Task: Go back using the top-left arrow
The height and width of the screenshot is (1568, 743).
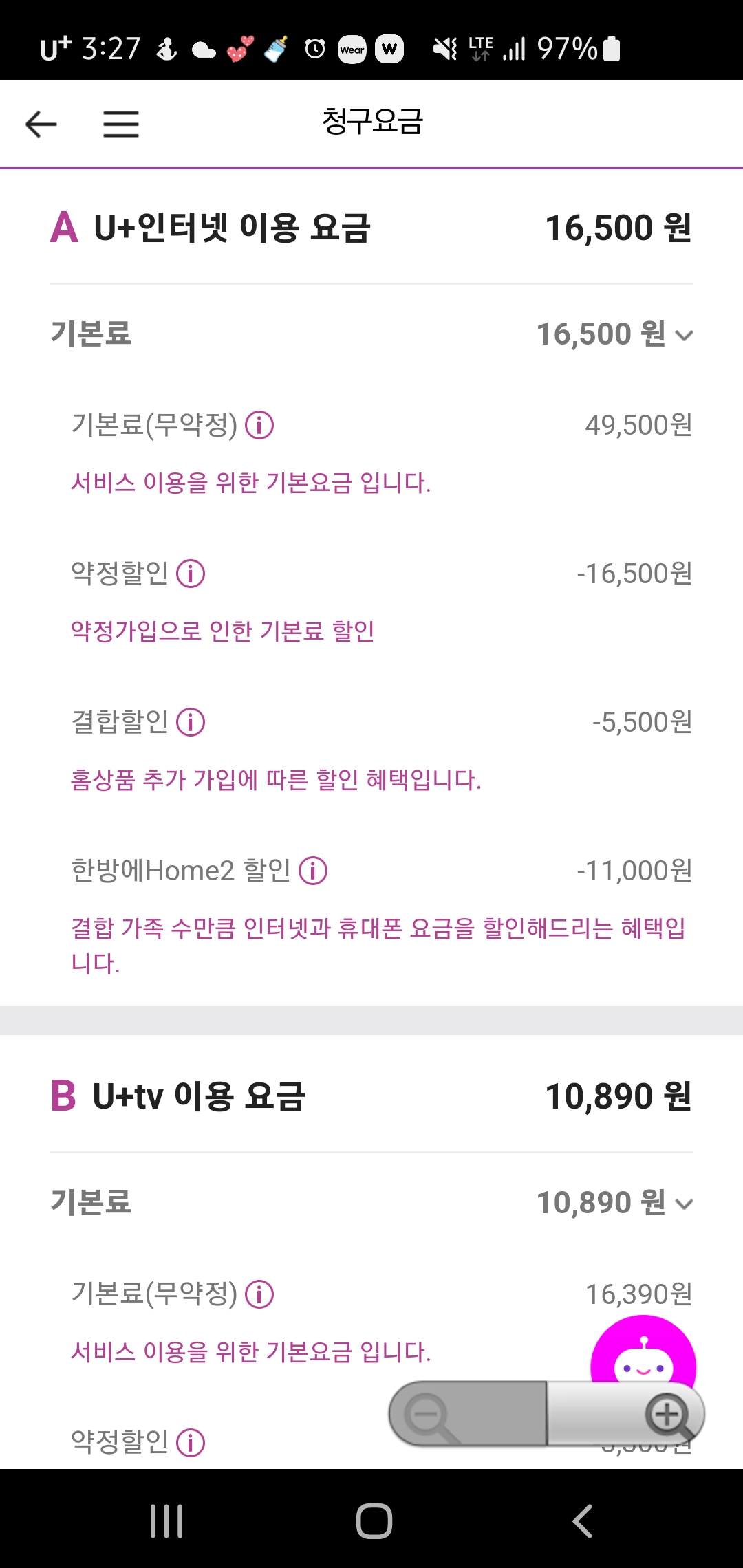Action: (41, 124)
